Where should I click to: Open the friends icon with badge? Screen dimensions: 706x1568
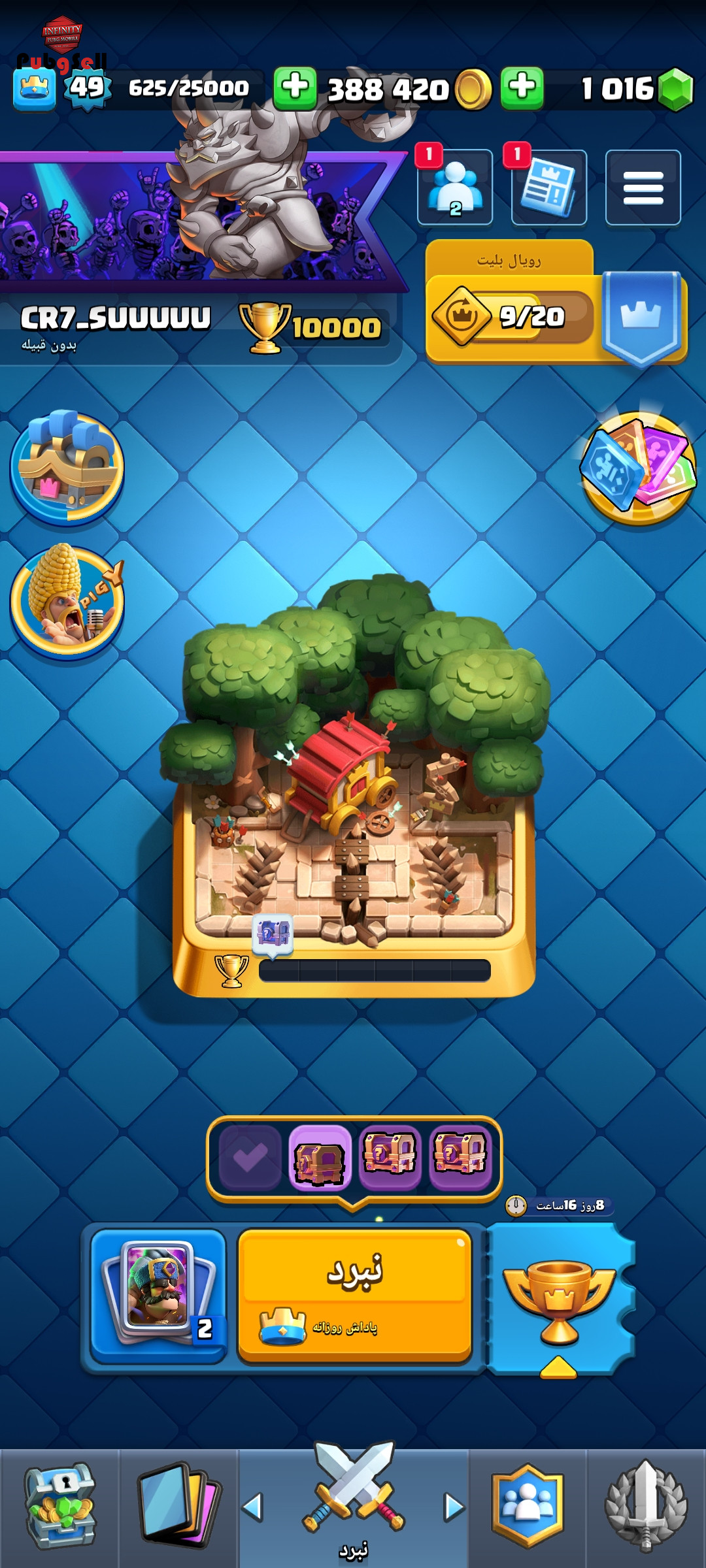(x=455, y=188)
